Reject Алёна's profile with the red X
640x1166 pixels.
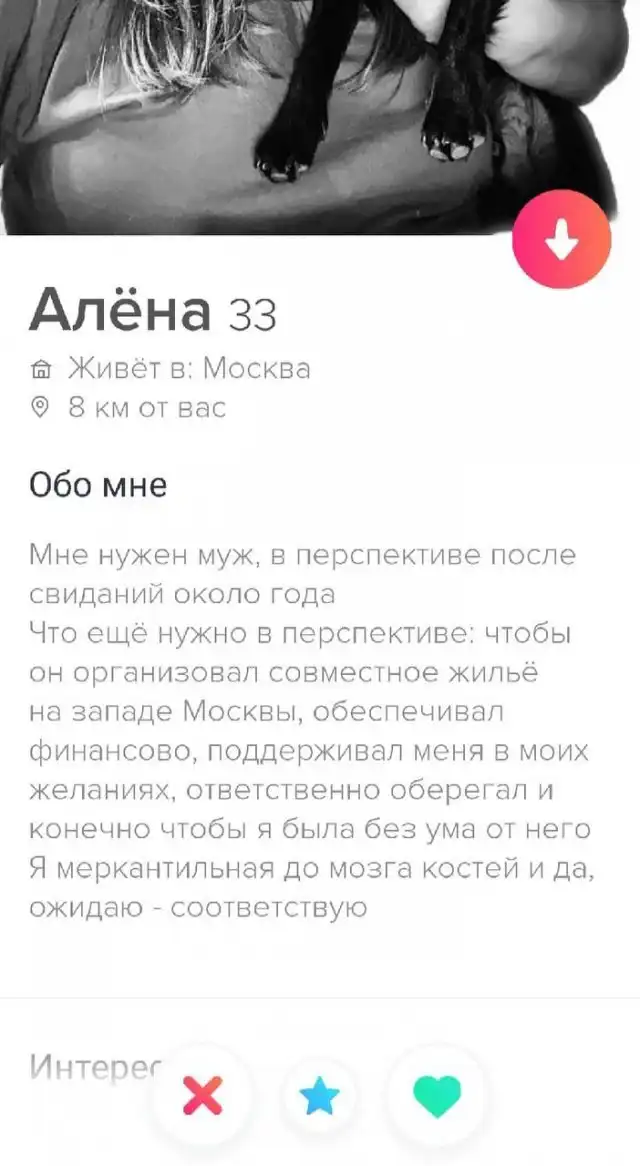(204, 1096)
